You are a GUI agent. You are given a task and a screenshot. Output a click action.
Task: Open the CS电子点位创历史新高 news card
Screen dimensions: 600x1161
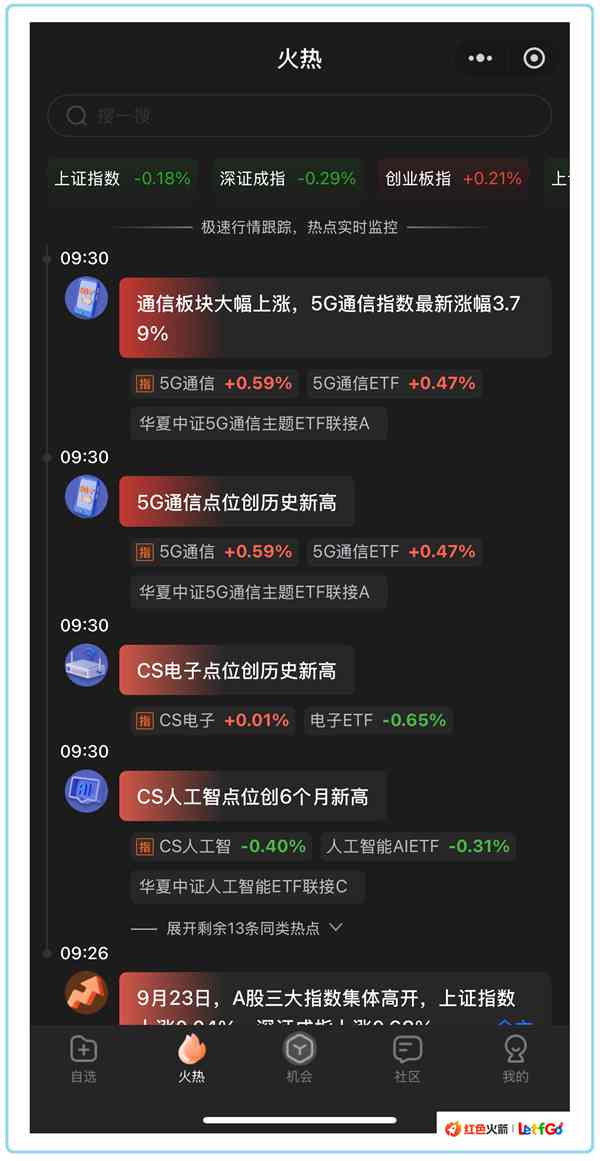click(236, 670)
